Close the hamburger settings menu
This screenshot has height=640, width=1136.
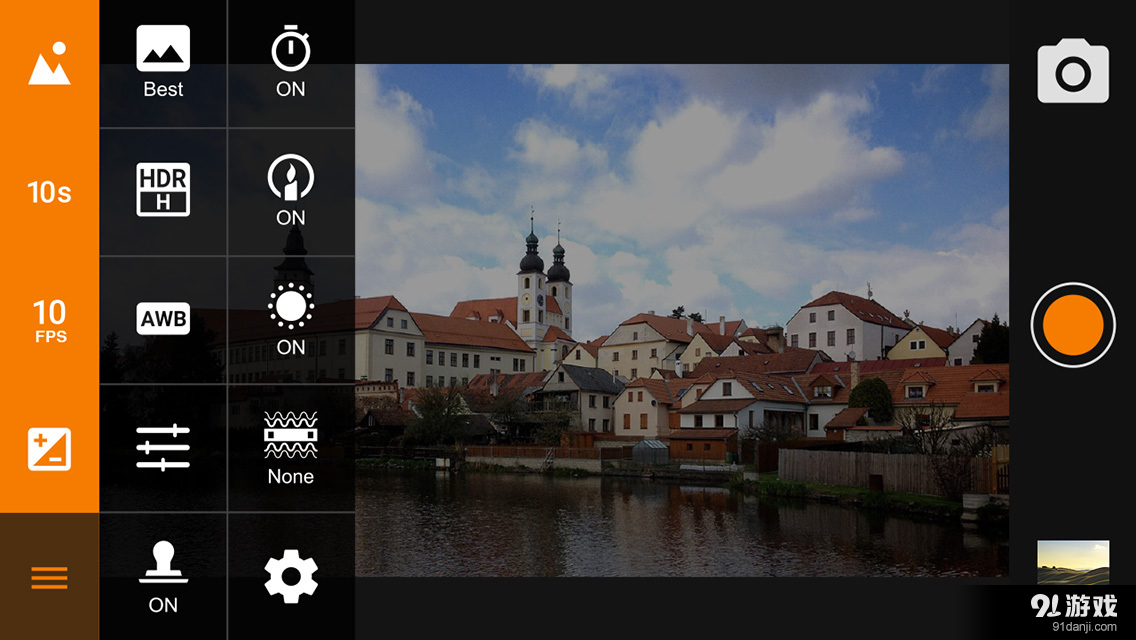[x=49, y=577]
